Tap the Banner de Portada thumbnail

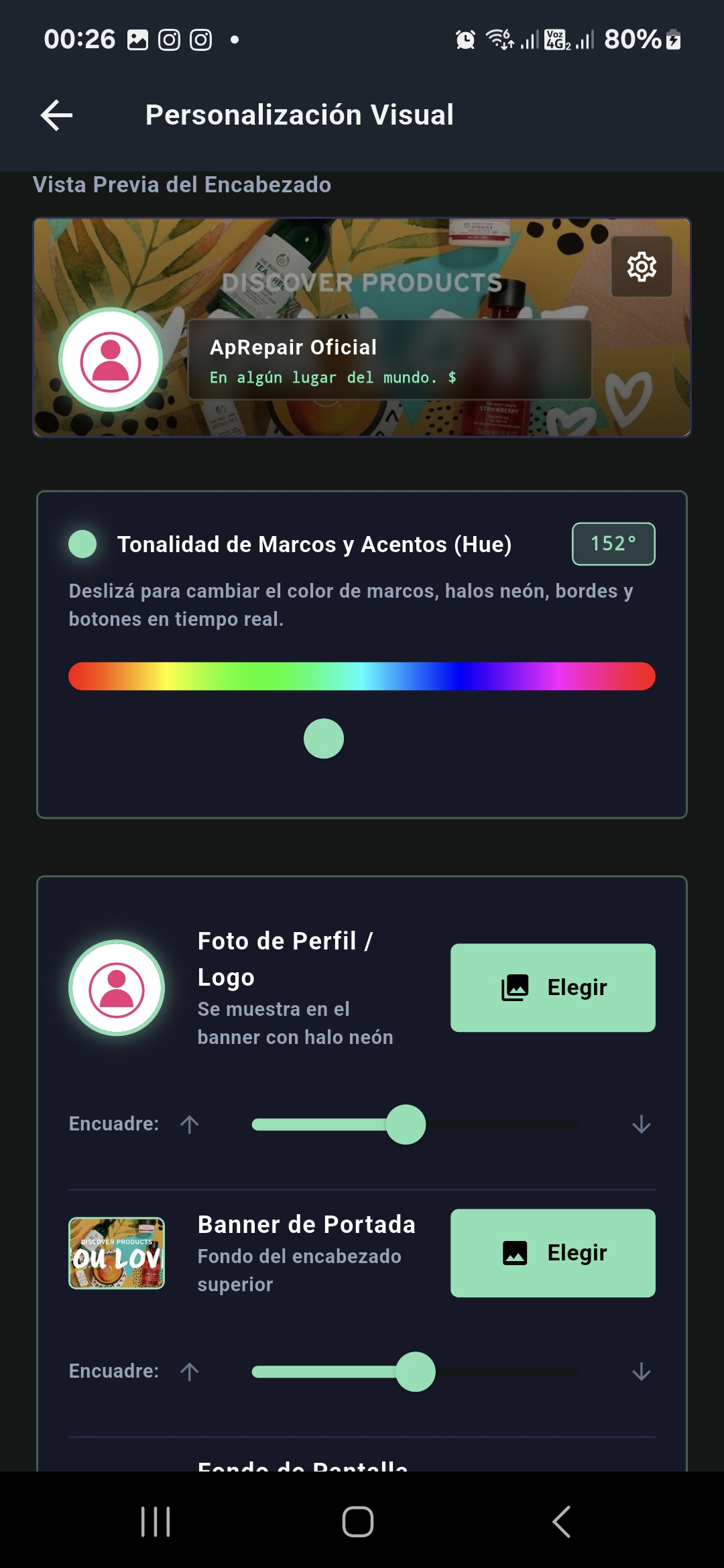tap(117, 1253)
